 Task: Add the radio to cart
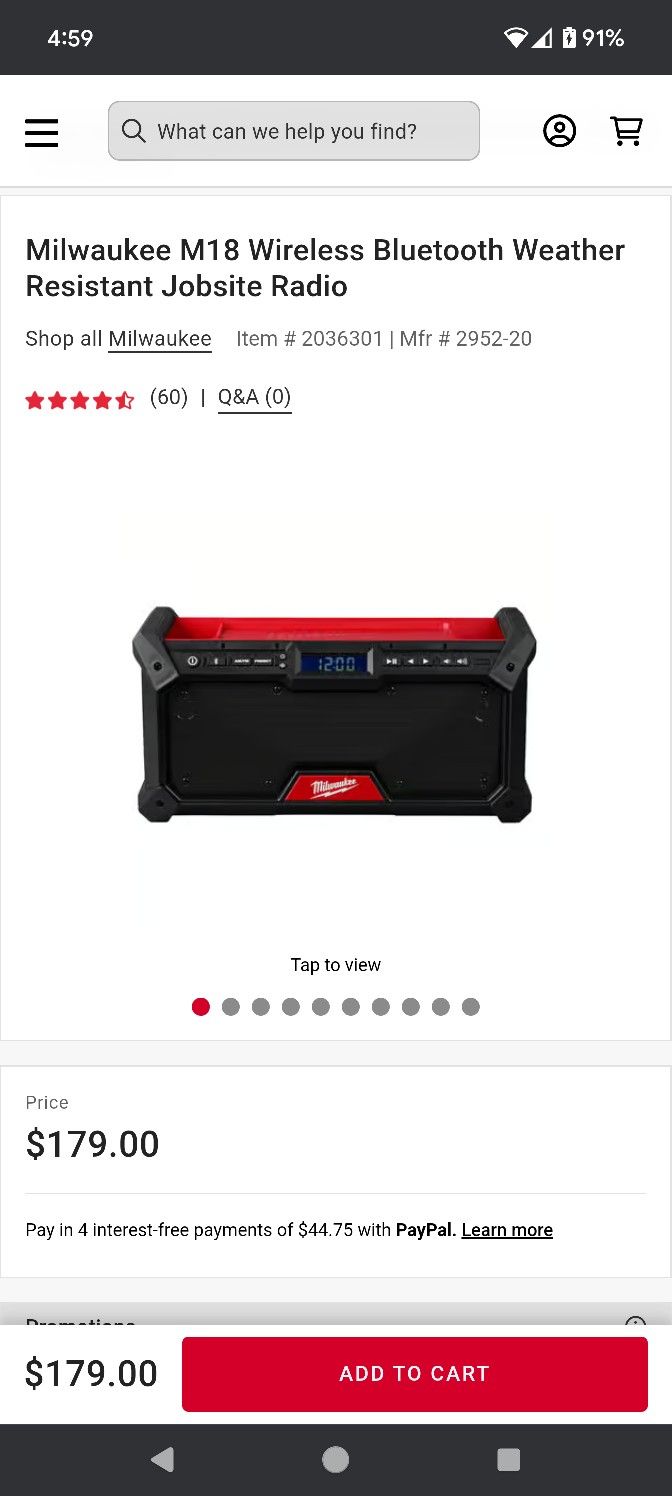(x=414, y=1374)
